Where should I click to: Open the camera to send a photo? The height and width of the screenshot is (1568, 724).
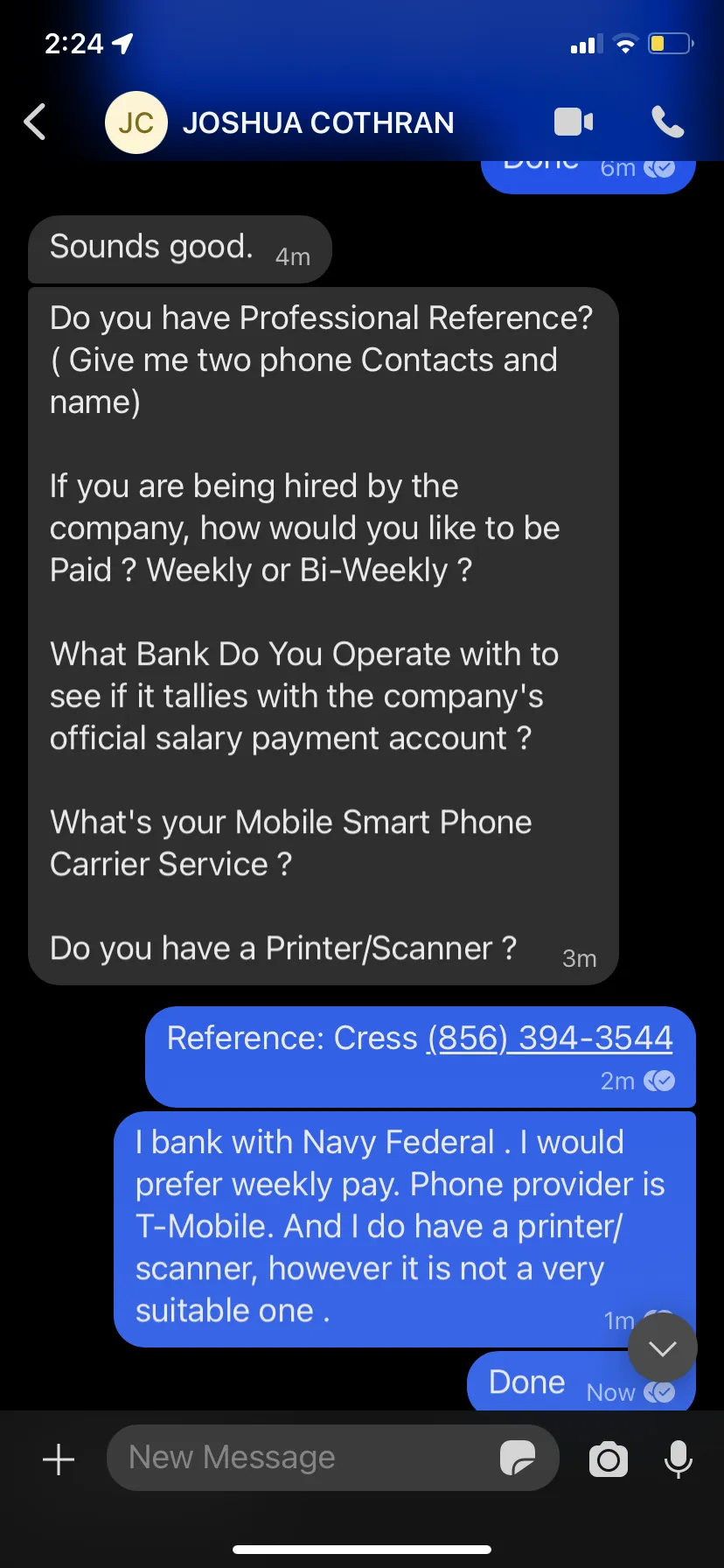tap(609, 1459)
